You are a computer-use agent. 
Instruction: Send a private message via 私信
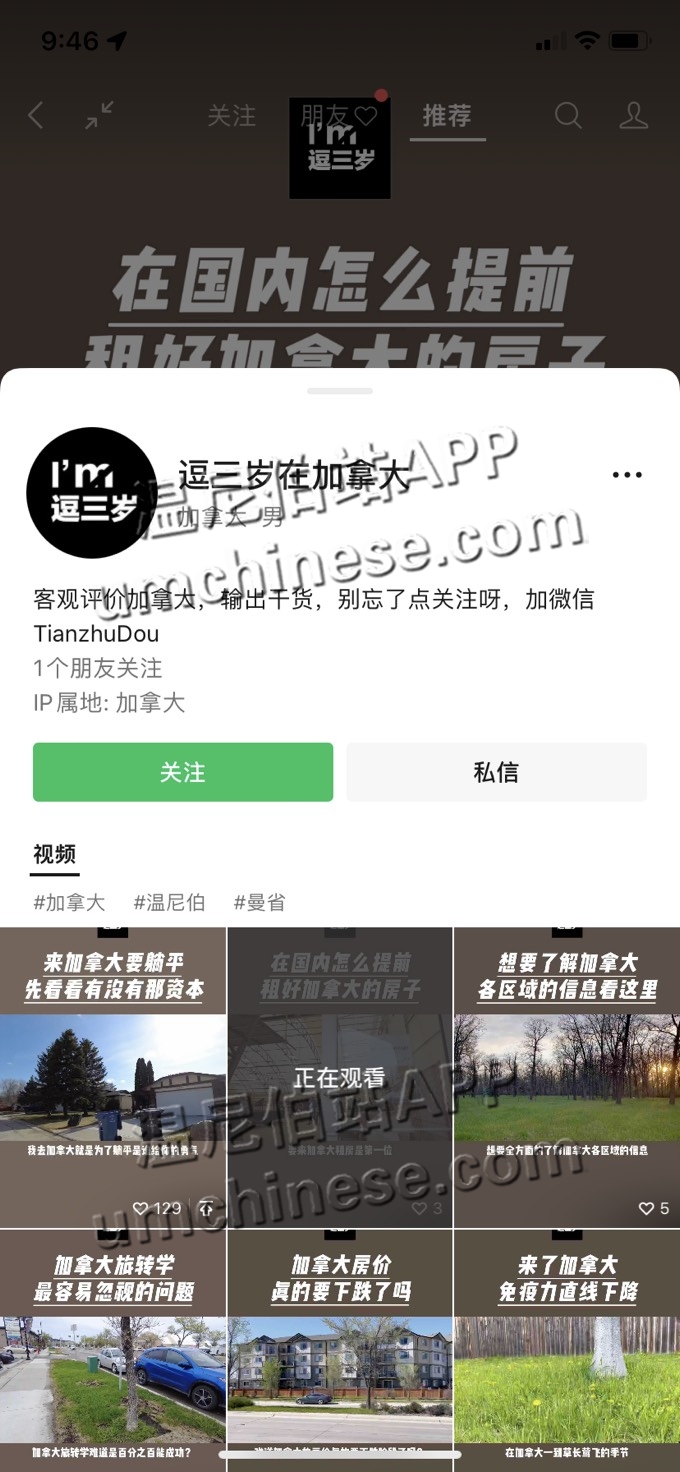tap(496, 772)
